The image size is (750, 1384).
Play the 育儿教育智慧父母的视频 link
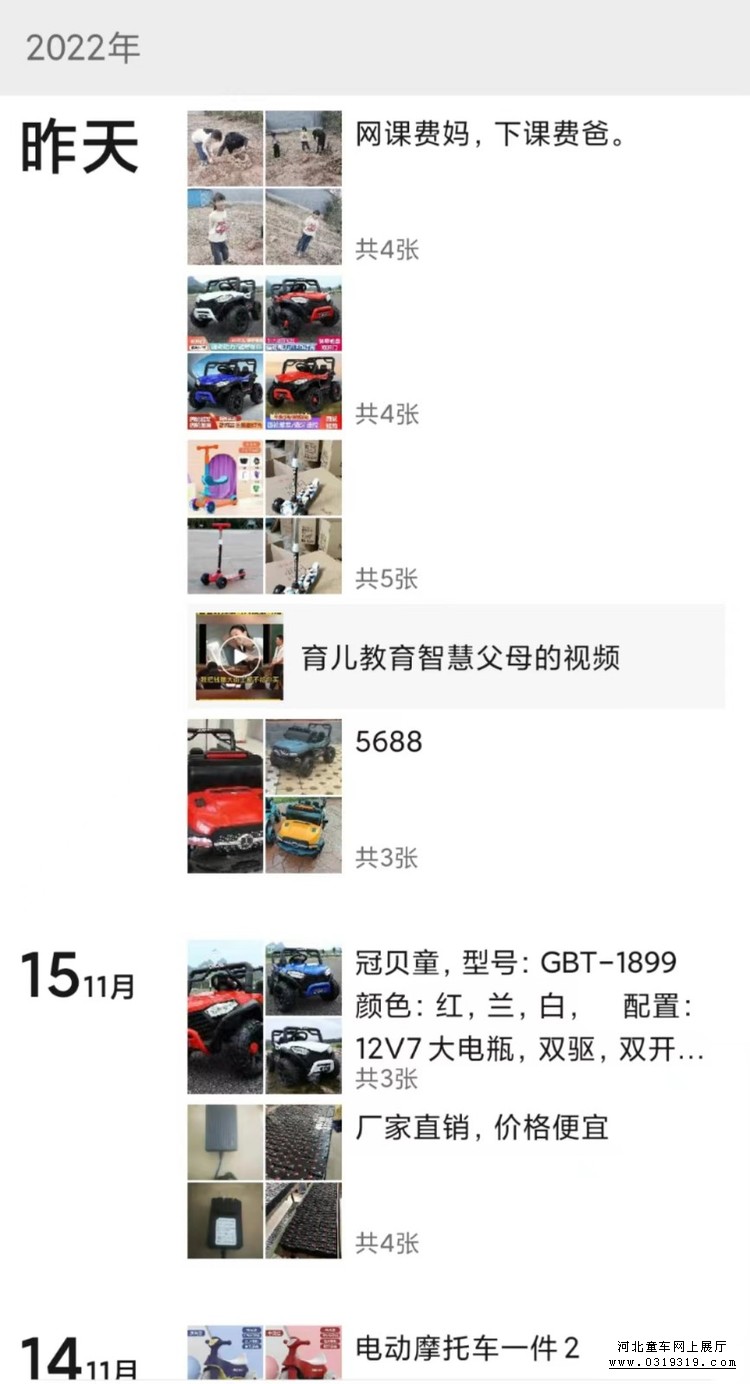point(457,657)
